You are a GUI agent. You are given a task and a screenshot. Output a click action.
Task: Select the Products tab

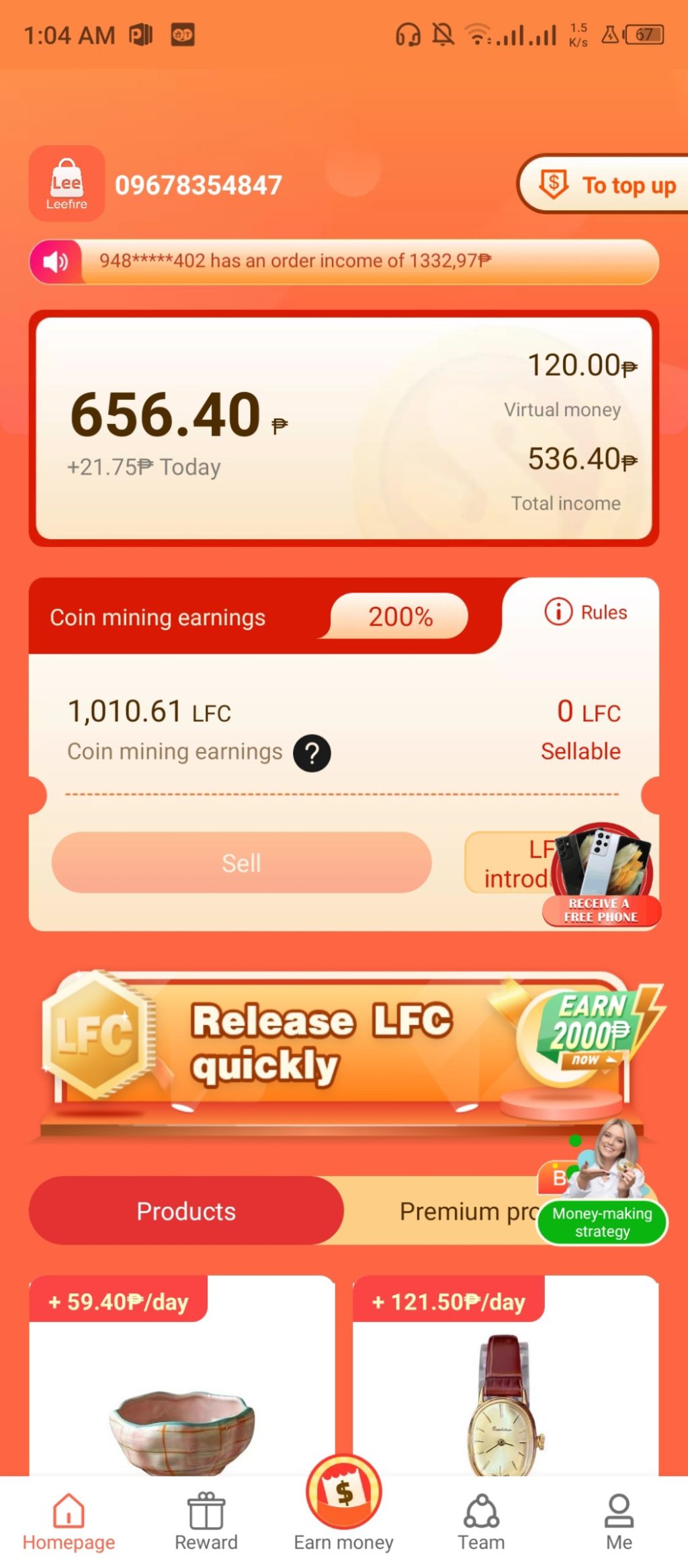coord(186,1210)
